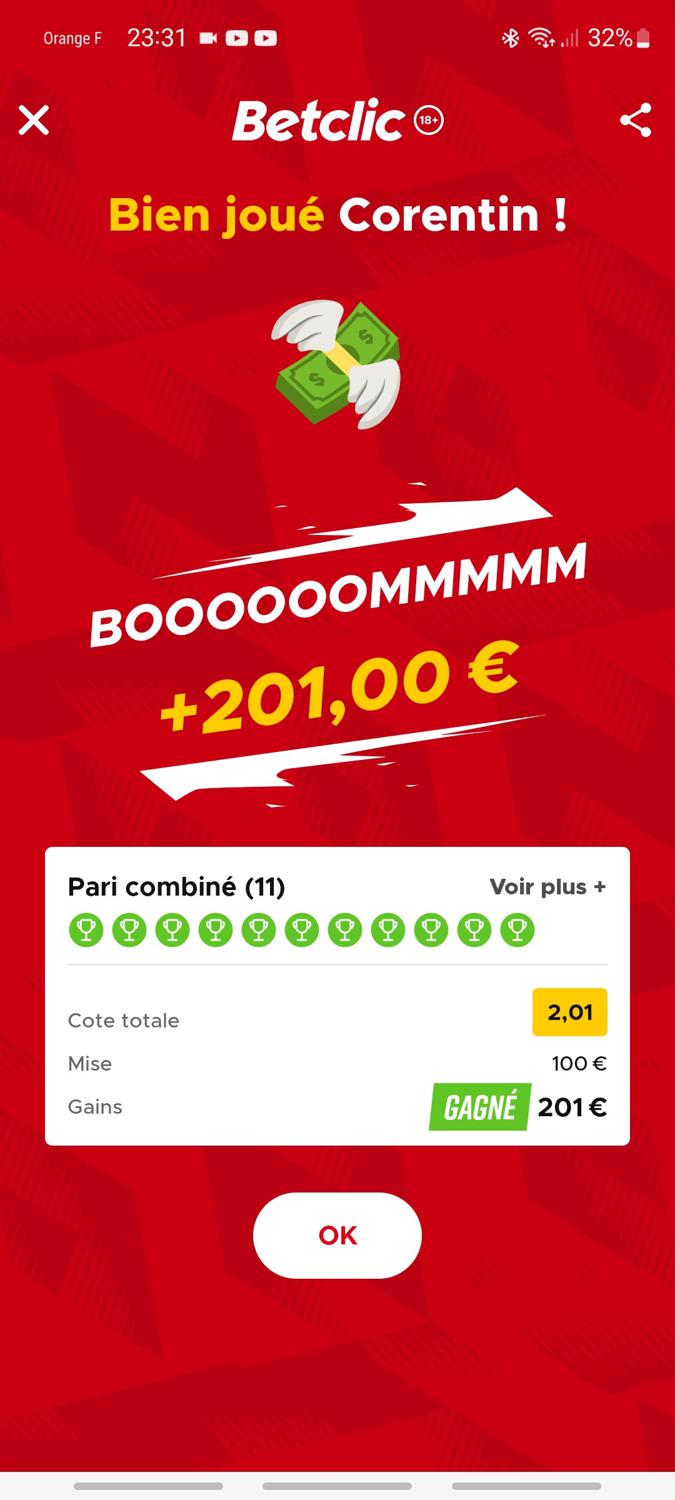Expand bet details with Voir plus
Screen dimensions: 675x1500
pyautogui.click(x=547, y=887)
